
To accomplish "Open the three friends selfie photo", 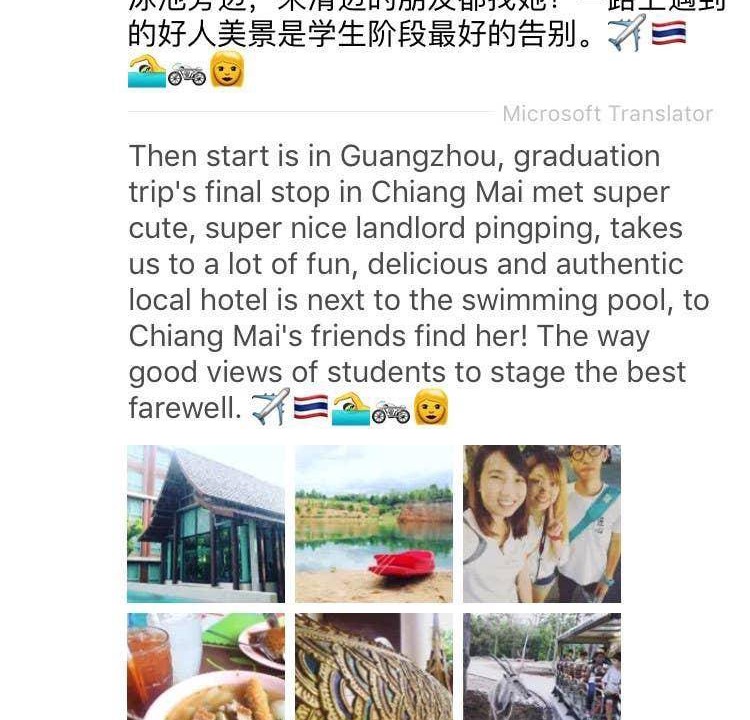I will tap(542, 524).
